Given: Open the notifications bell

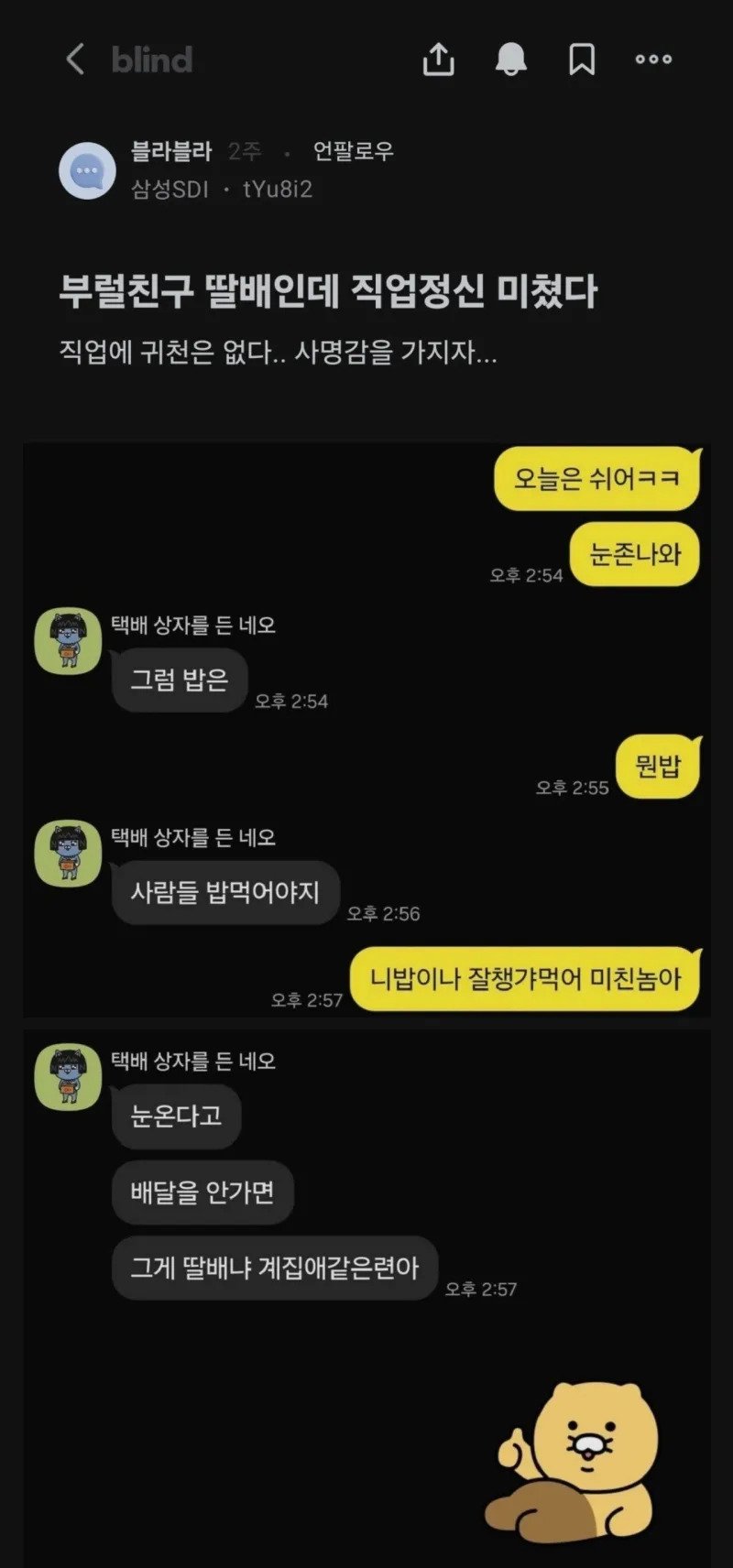Looking at the screenshot, I should click(510, 60).
